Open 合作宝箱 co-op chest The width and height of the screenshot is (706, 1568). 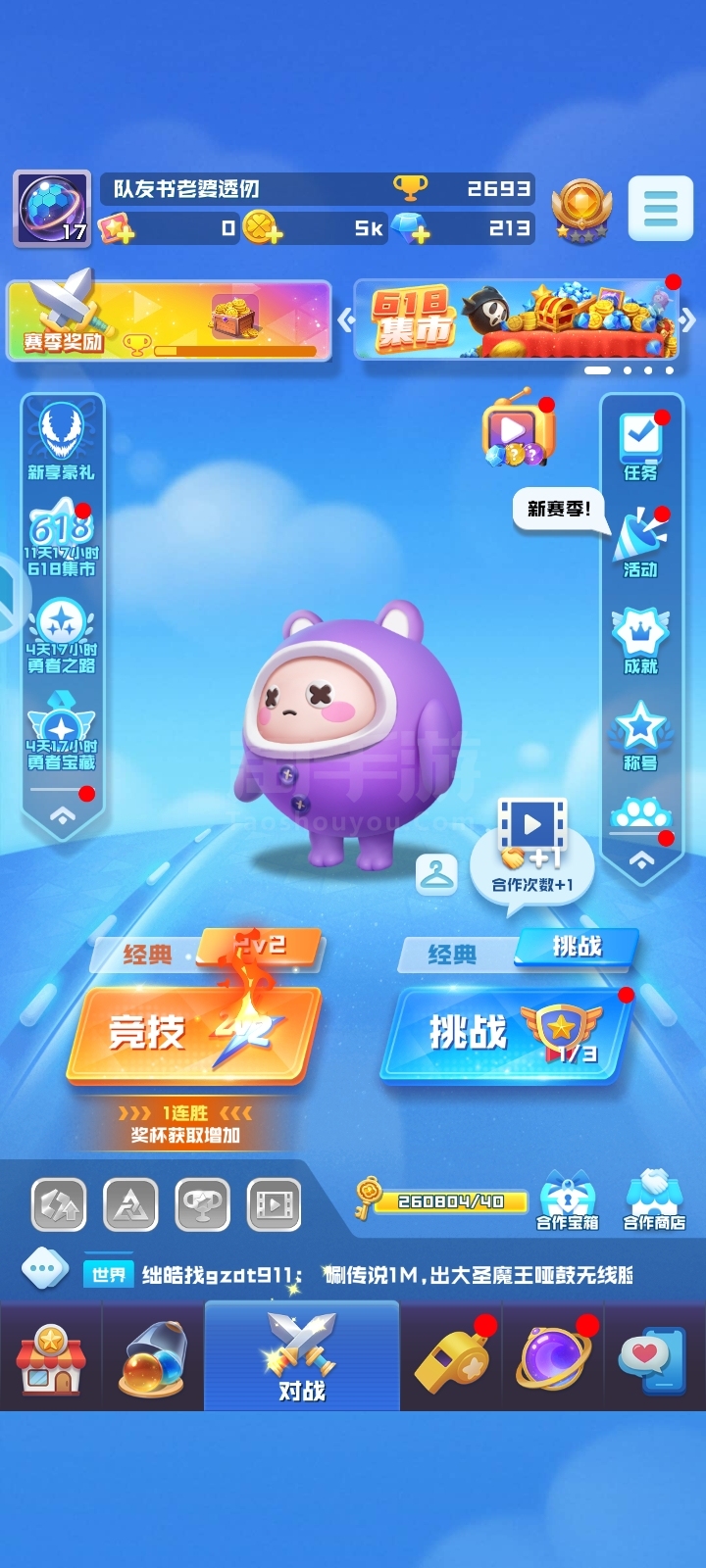[x=568, y=1200]
